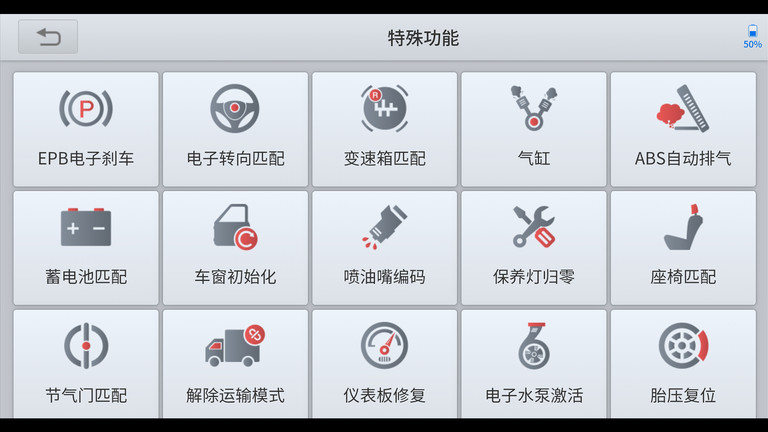The image size is (768, 432).
Task: Open 变速箱匹配 function
Action: pyautogui.click(x=384, y=129)
